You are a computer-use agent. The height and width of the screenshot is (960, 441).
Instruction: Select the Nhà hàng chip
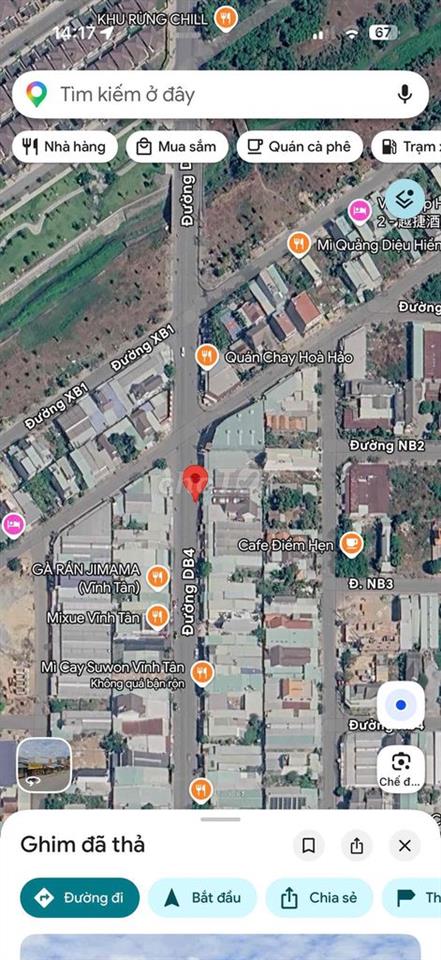click(64, 147)
